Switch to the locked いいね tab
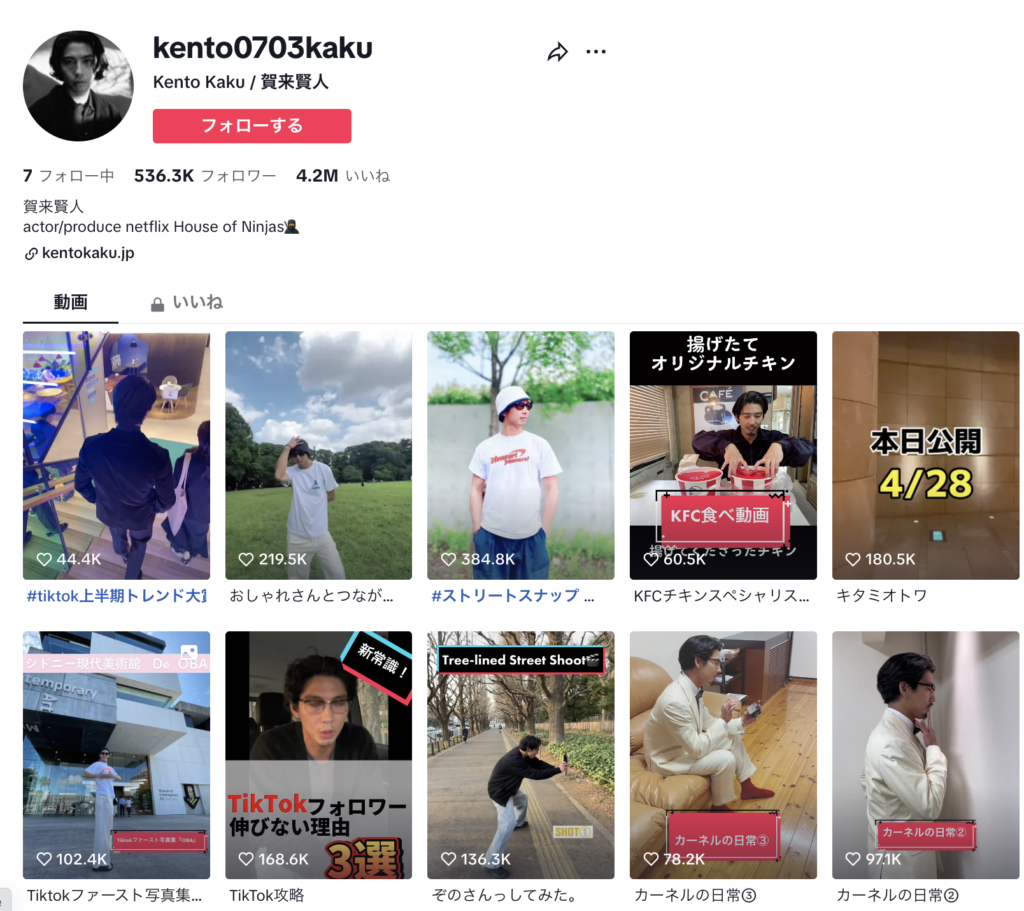Image resolution: width=1024 pixels, height=911 pixels. click(188, 302)
